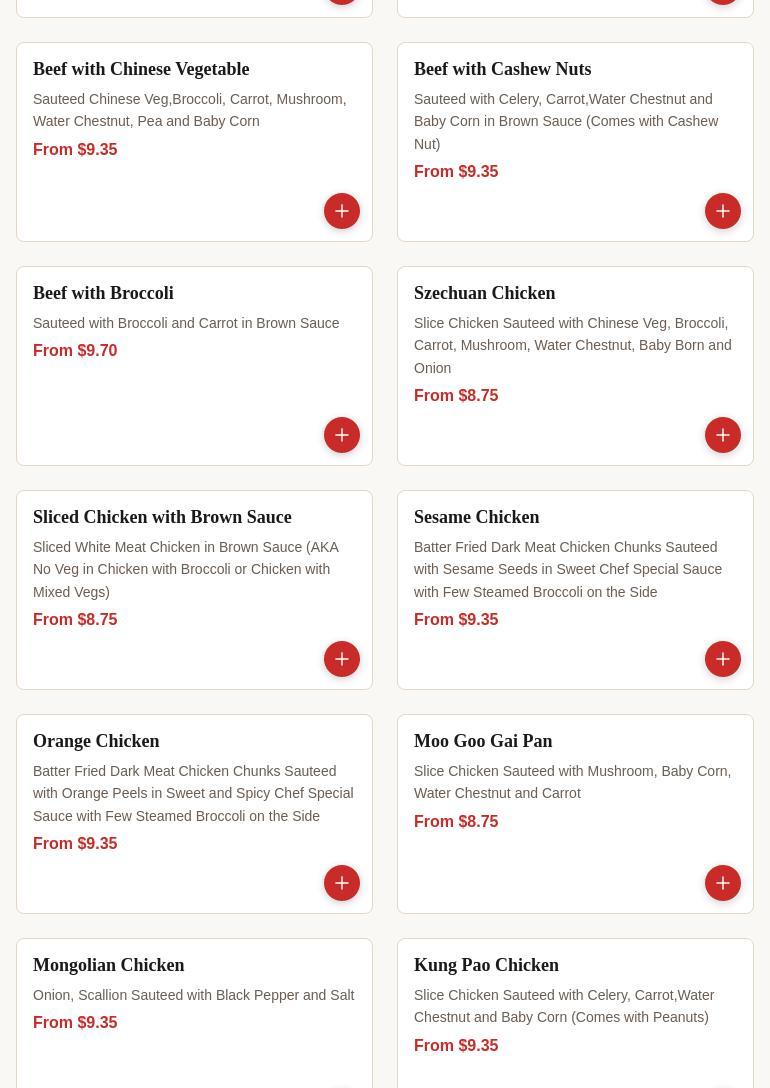Add Orange Chicken to order
This screenshot has width=770, height=1088.
click(x=342, y=883)
